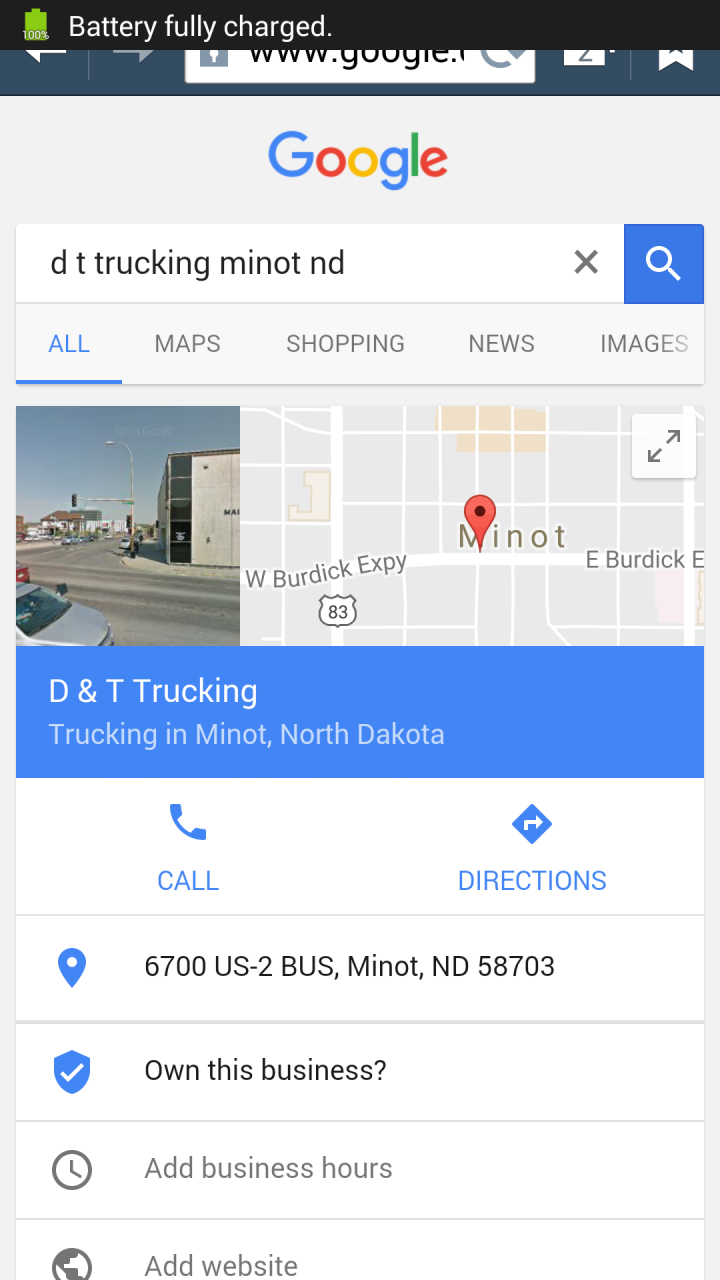Open the 6700 US-2 BUS address
720x1280 pixels.
pyautogui.click(x=350, y=966)
